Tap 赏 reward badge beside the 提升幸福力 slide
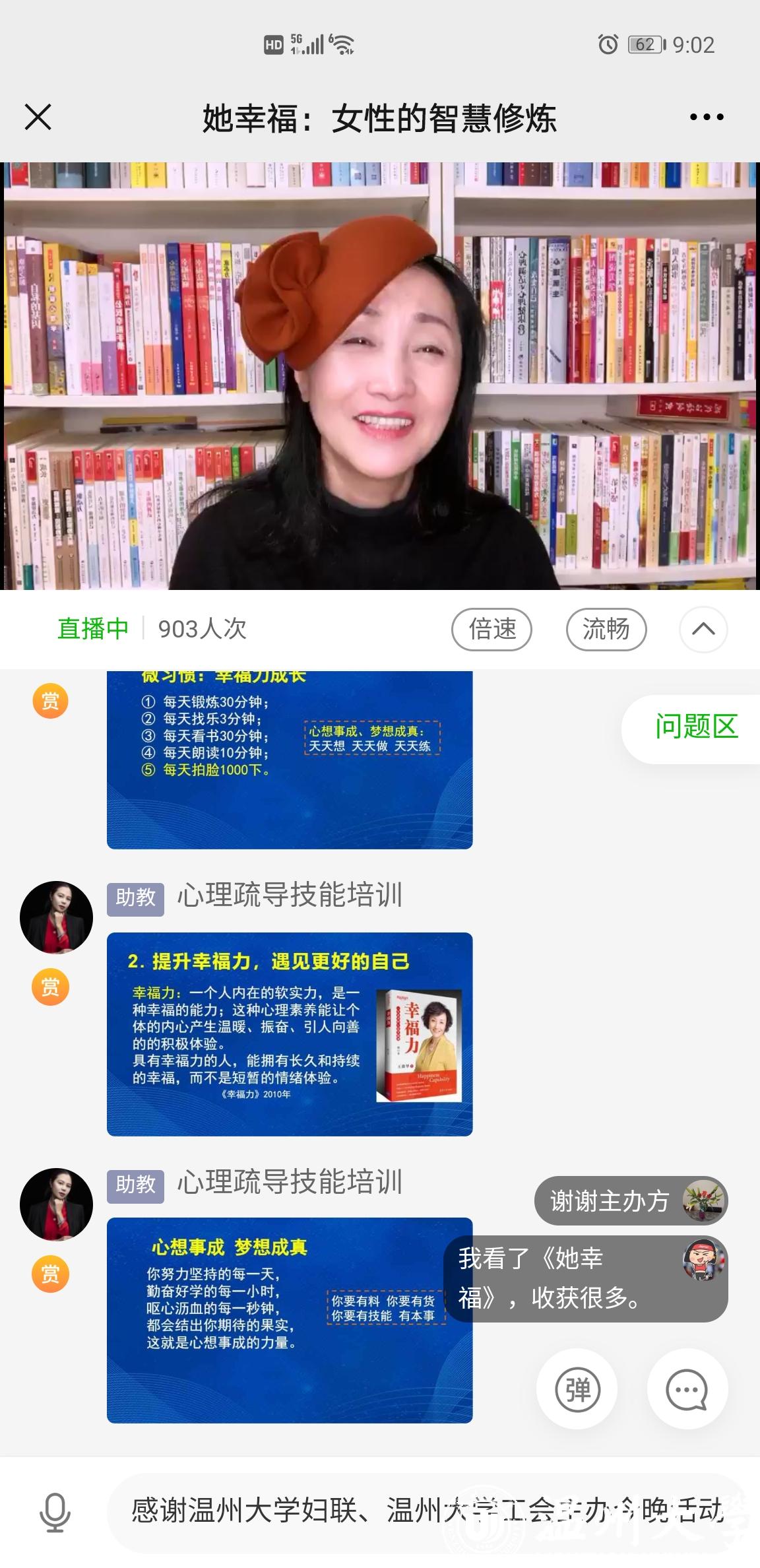The height and width of the screenshot is (1568, 760). (51, 987)
